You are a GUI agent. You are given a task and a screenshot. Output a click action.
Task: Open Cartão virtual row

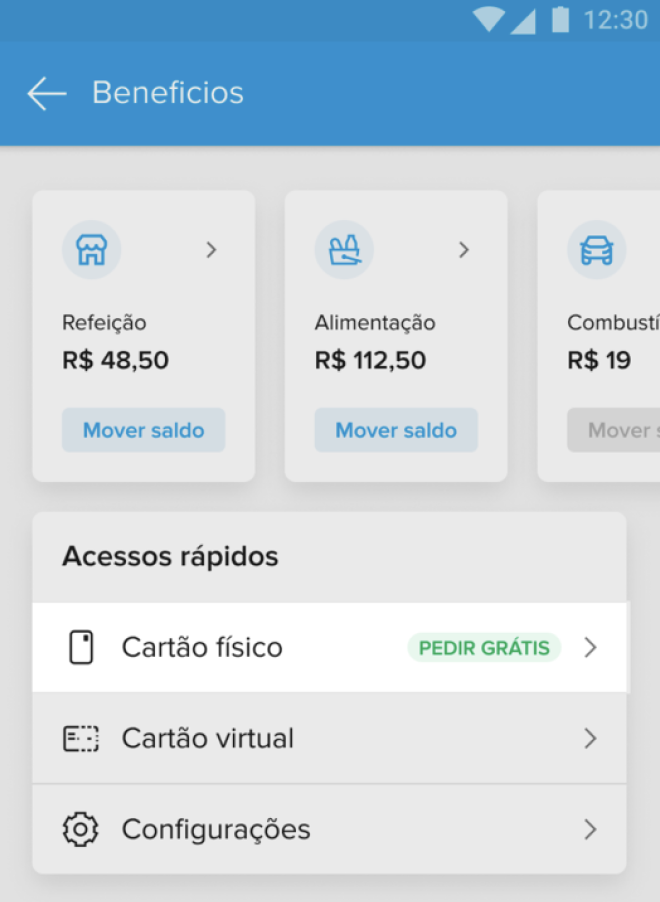330,739
